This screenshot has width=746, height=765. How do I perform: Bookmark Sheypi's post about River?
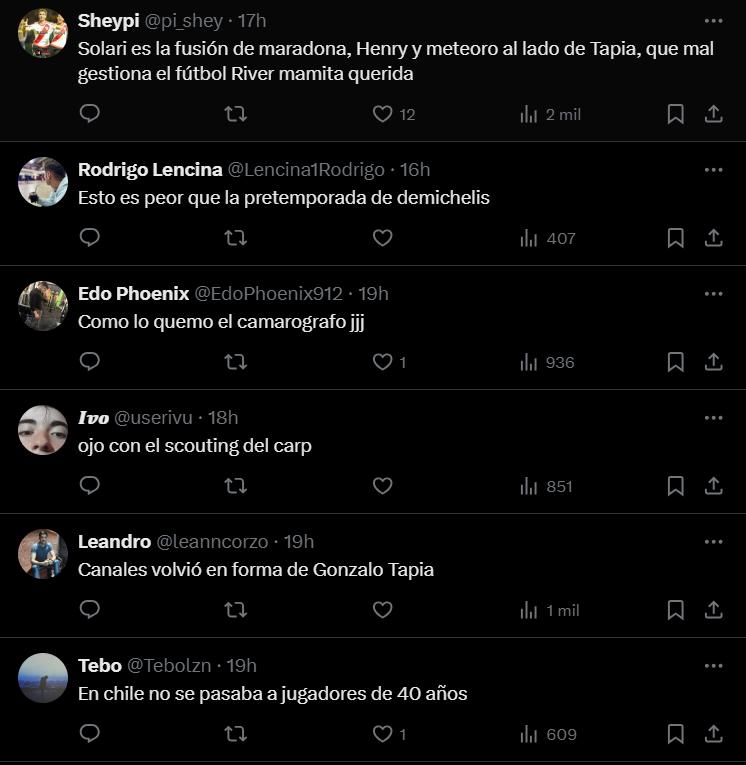pyautogui.click(x=675, y=114)
